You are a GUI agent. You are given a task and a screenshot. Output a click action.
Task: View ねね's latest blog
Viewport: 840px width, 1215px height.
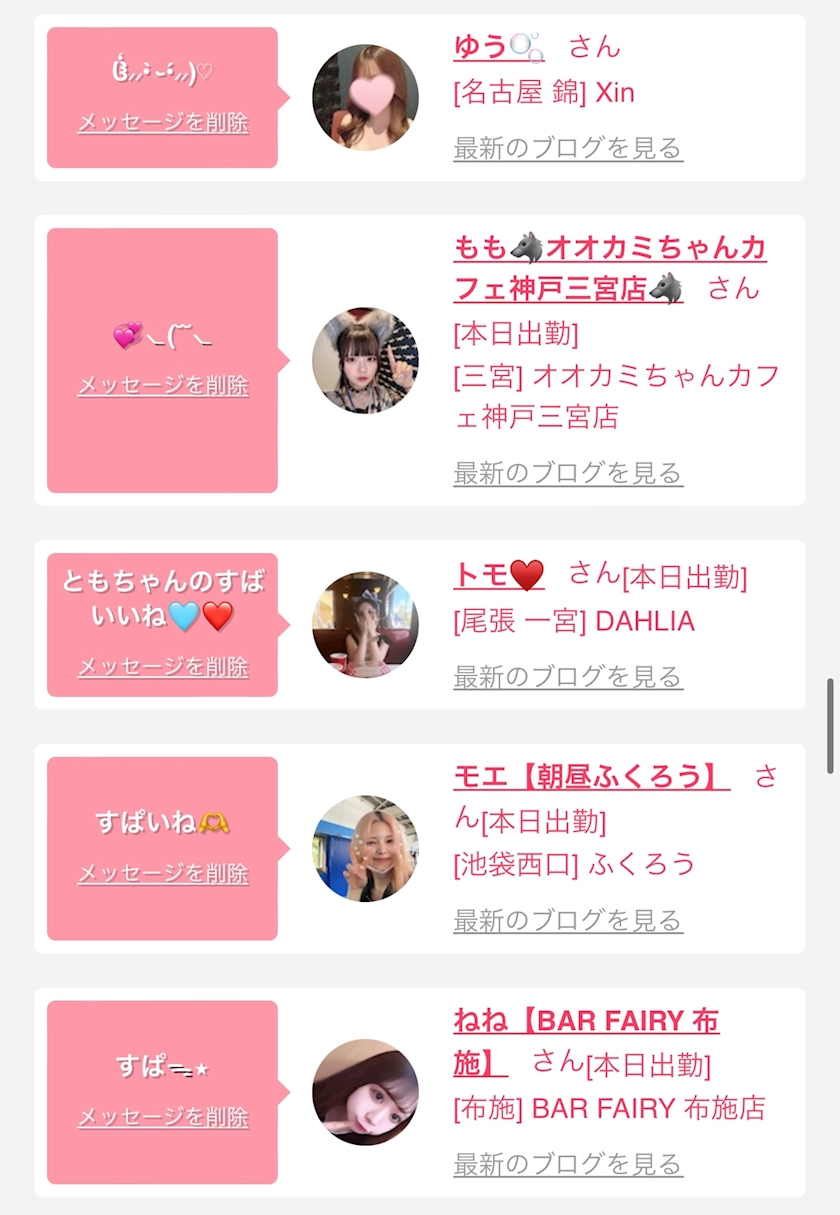[x=568, y=1165]
